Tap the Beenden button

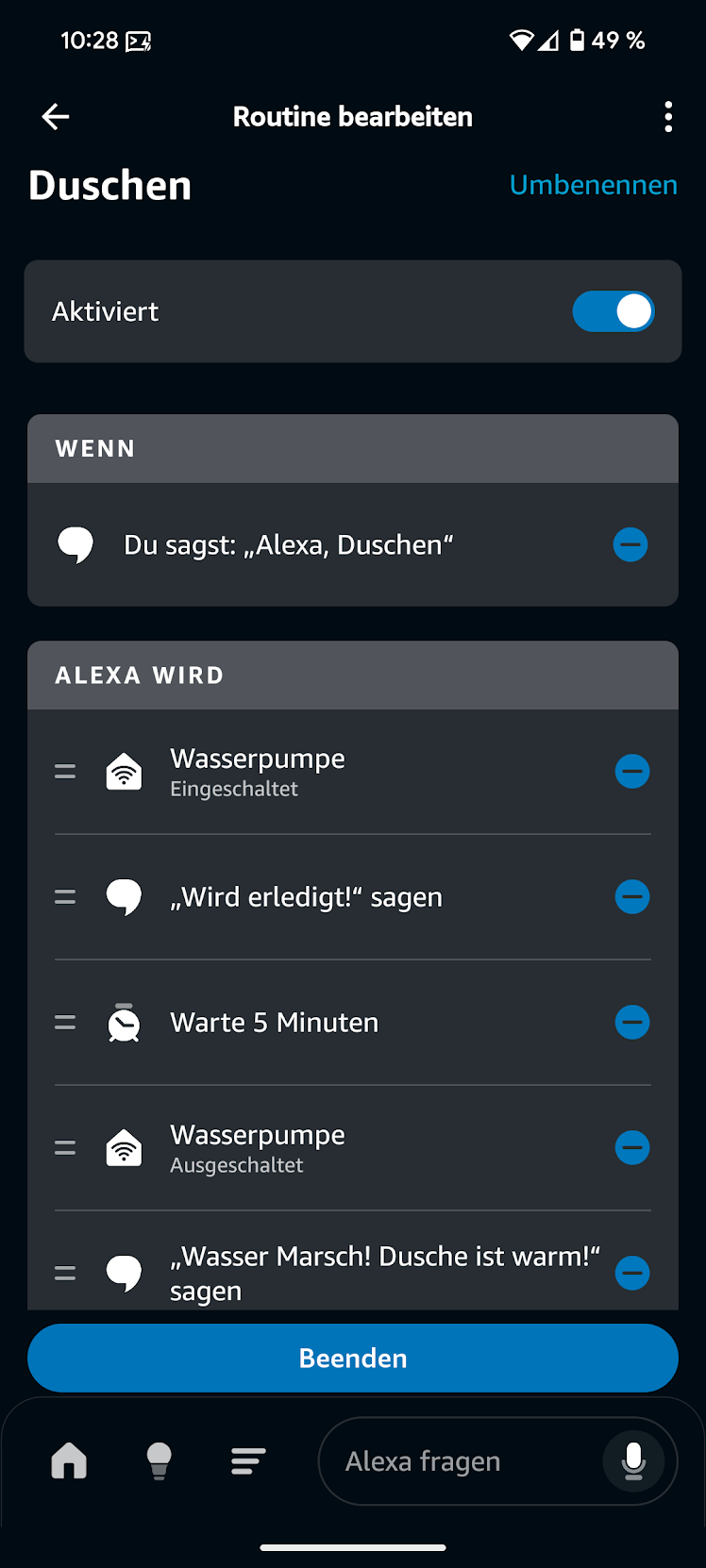353,1358
